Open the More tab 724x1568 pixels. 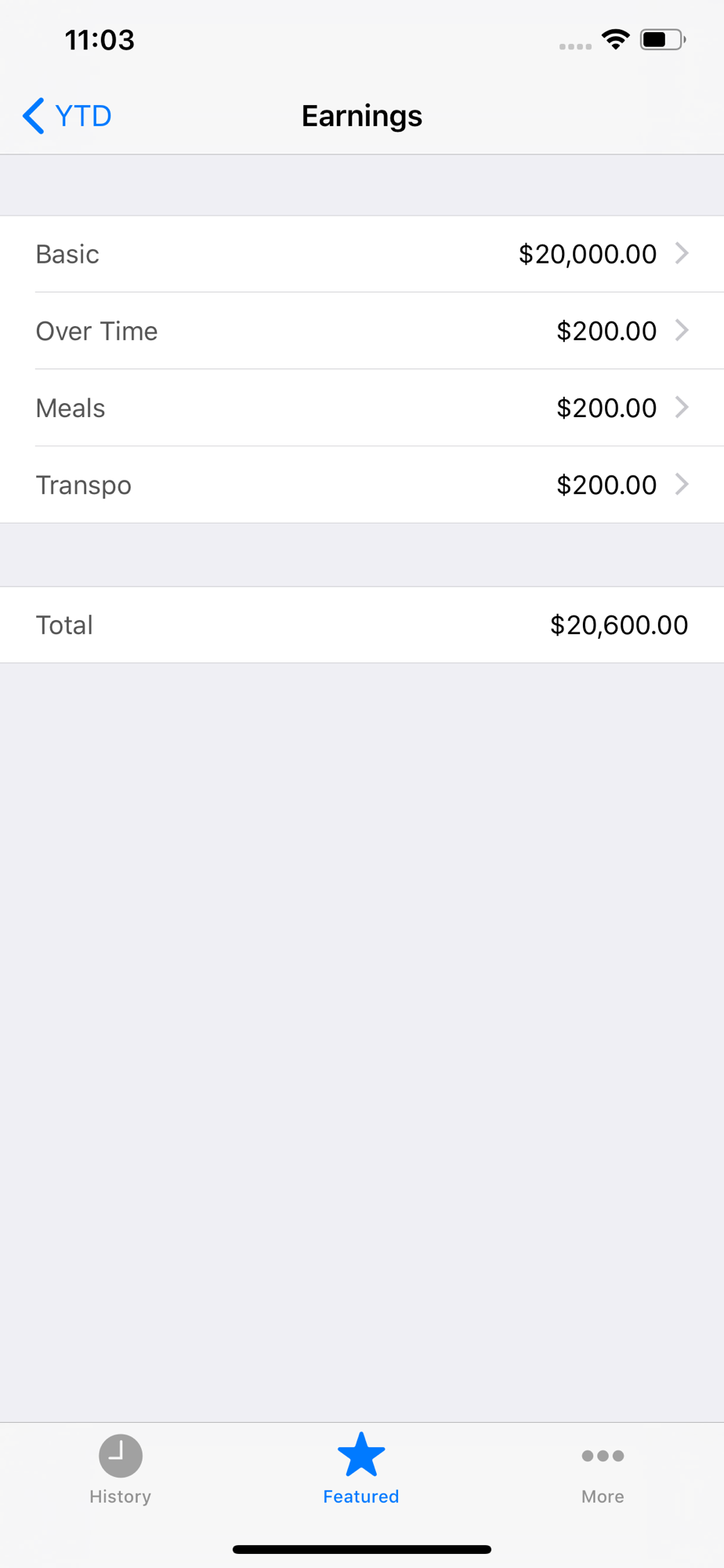point(603,1469)
